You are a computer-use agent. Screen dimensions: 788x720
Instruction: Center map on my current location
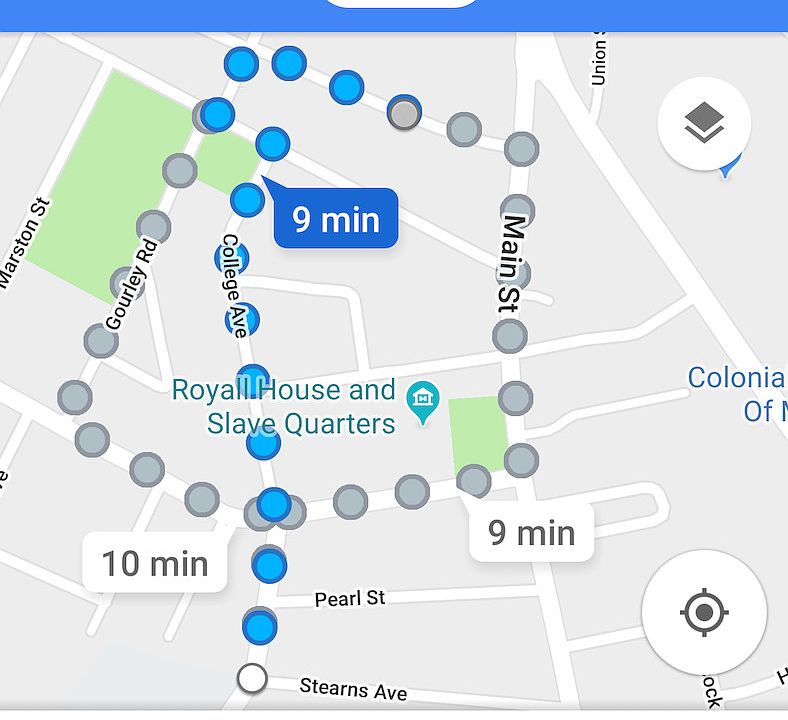(x=704, y=610)
